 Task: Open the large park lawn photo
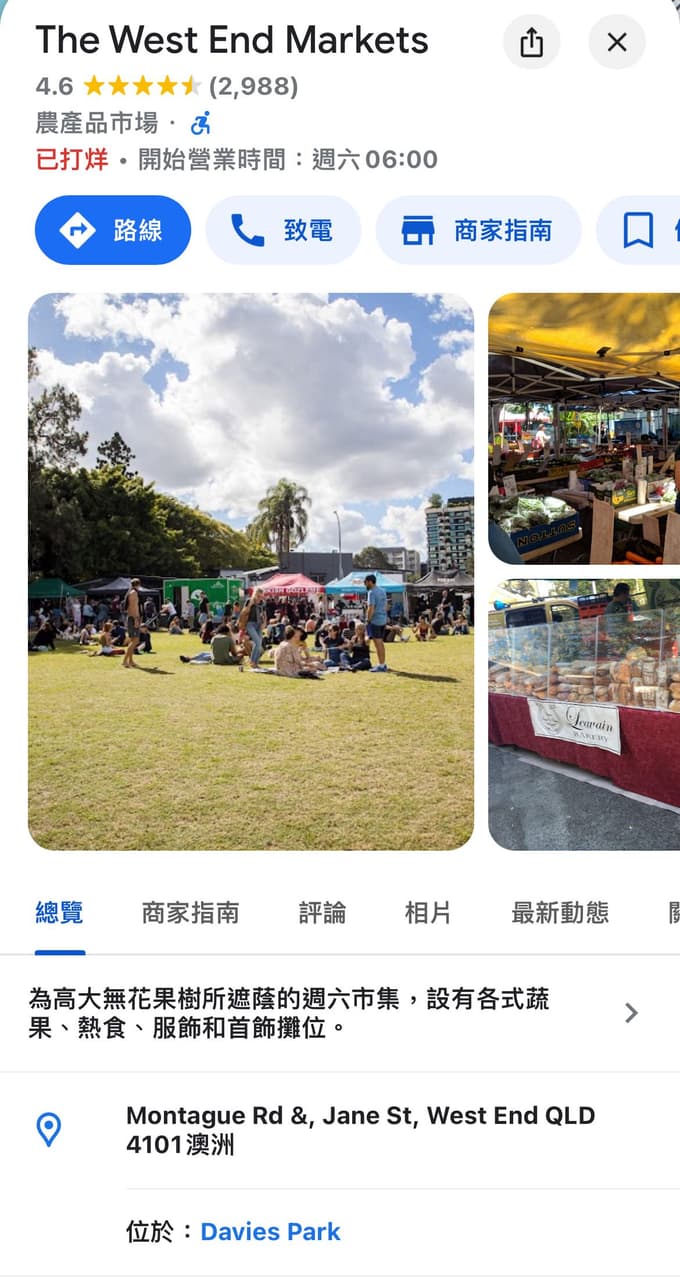(x=251, y=571)
